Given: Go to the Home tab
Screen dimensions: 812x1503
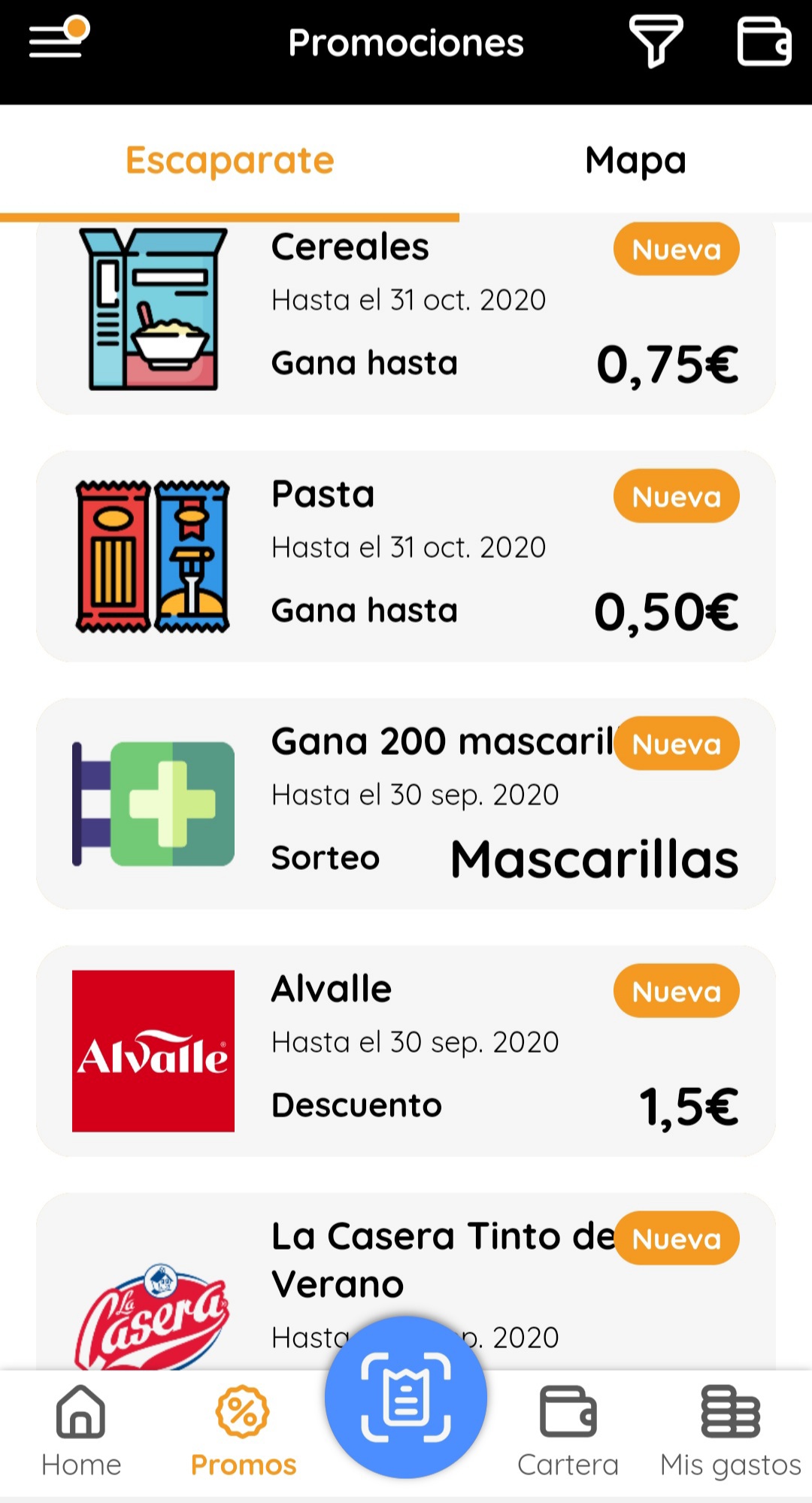Looking at the screenshot, I should (x=81, y=1432).
